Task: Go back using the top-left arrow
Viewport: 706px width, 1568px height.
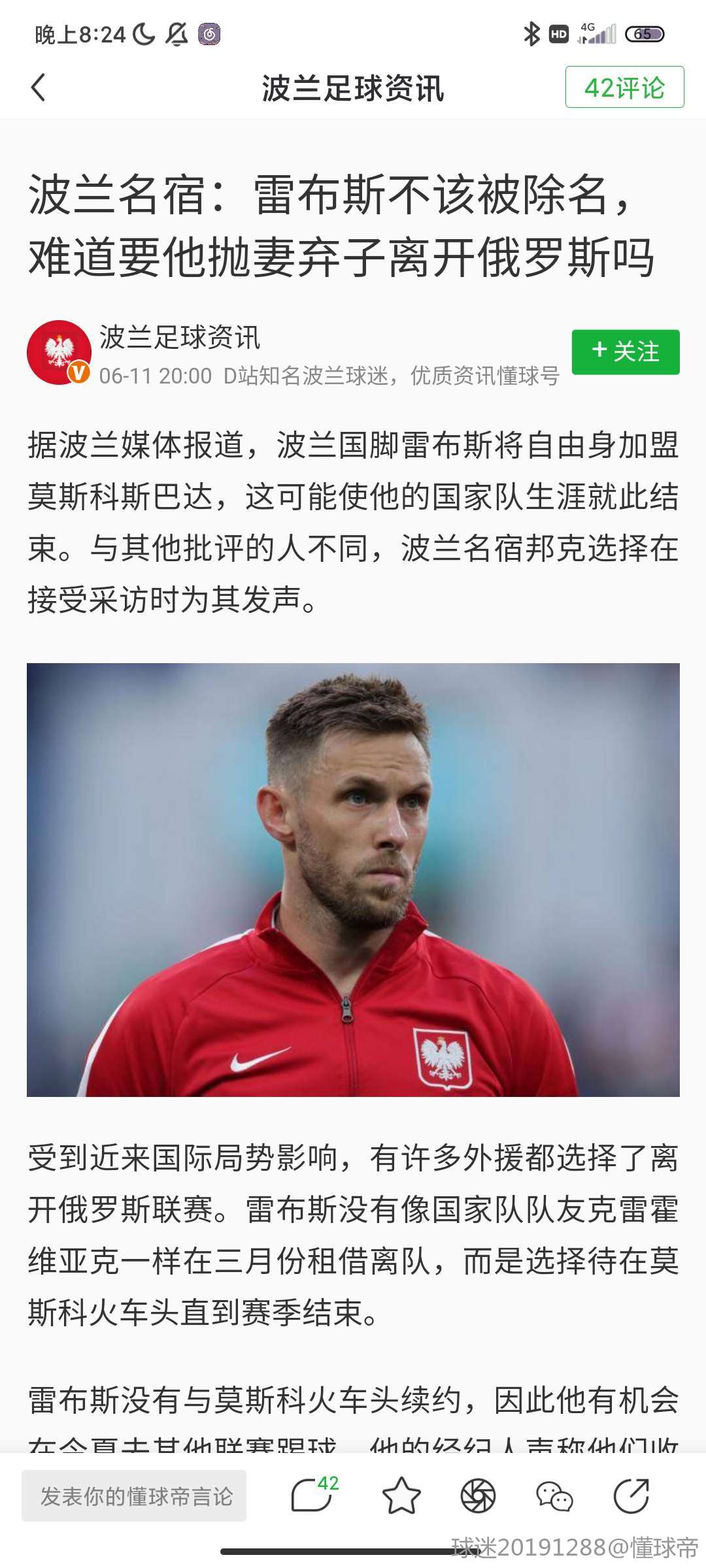Action: click(39, 88)
